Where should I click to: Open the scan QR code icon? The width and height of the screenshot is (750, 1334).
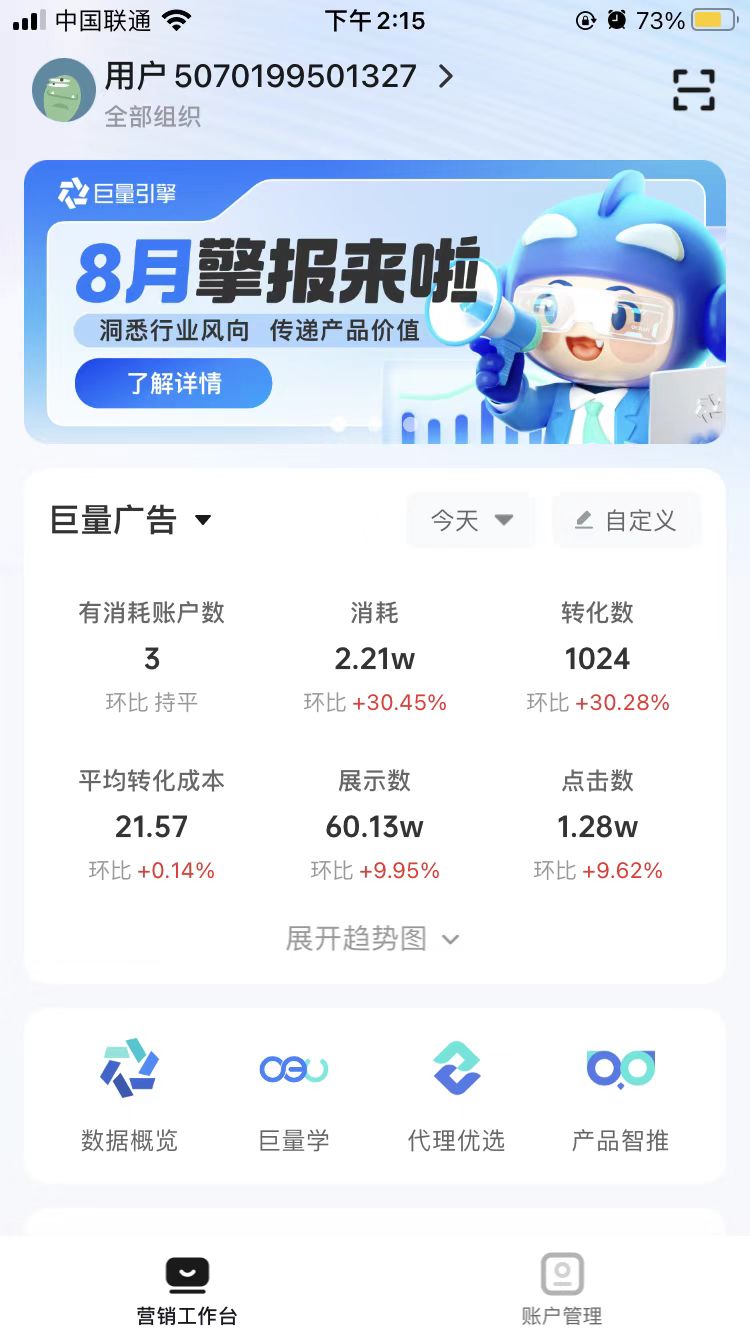tap(693, 90)
